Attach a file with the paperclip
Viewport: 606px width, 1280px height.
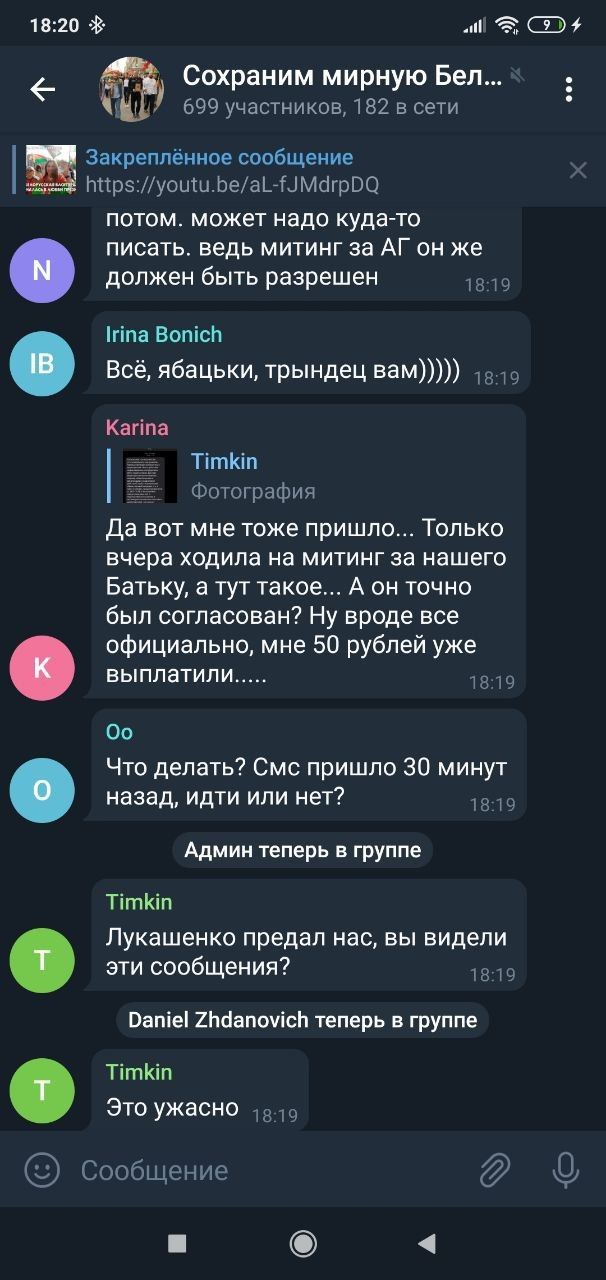point(495,1170)
